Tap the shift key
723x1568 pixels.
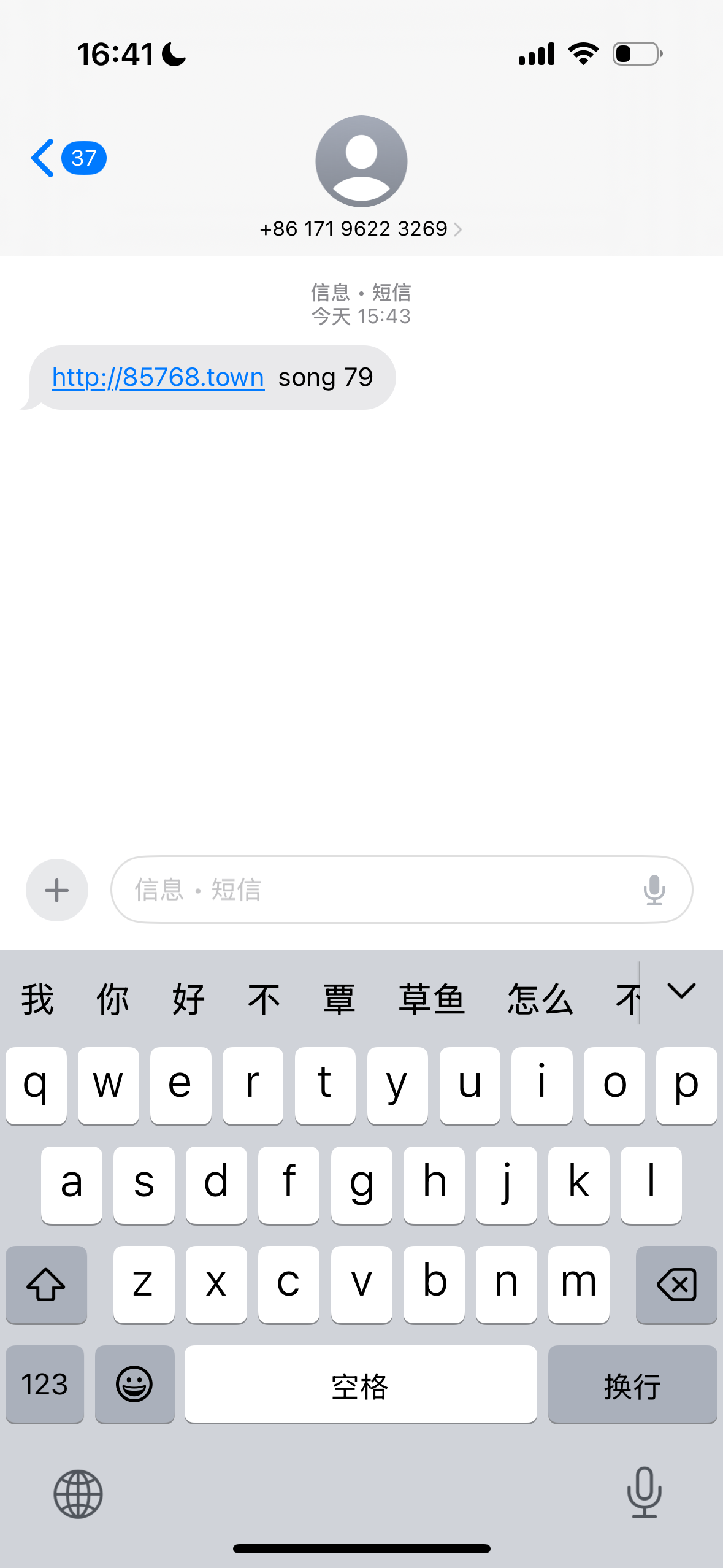[46, 1285]
